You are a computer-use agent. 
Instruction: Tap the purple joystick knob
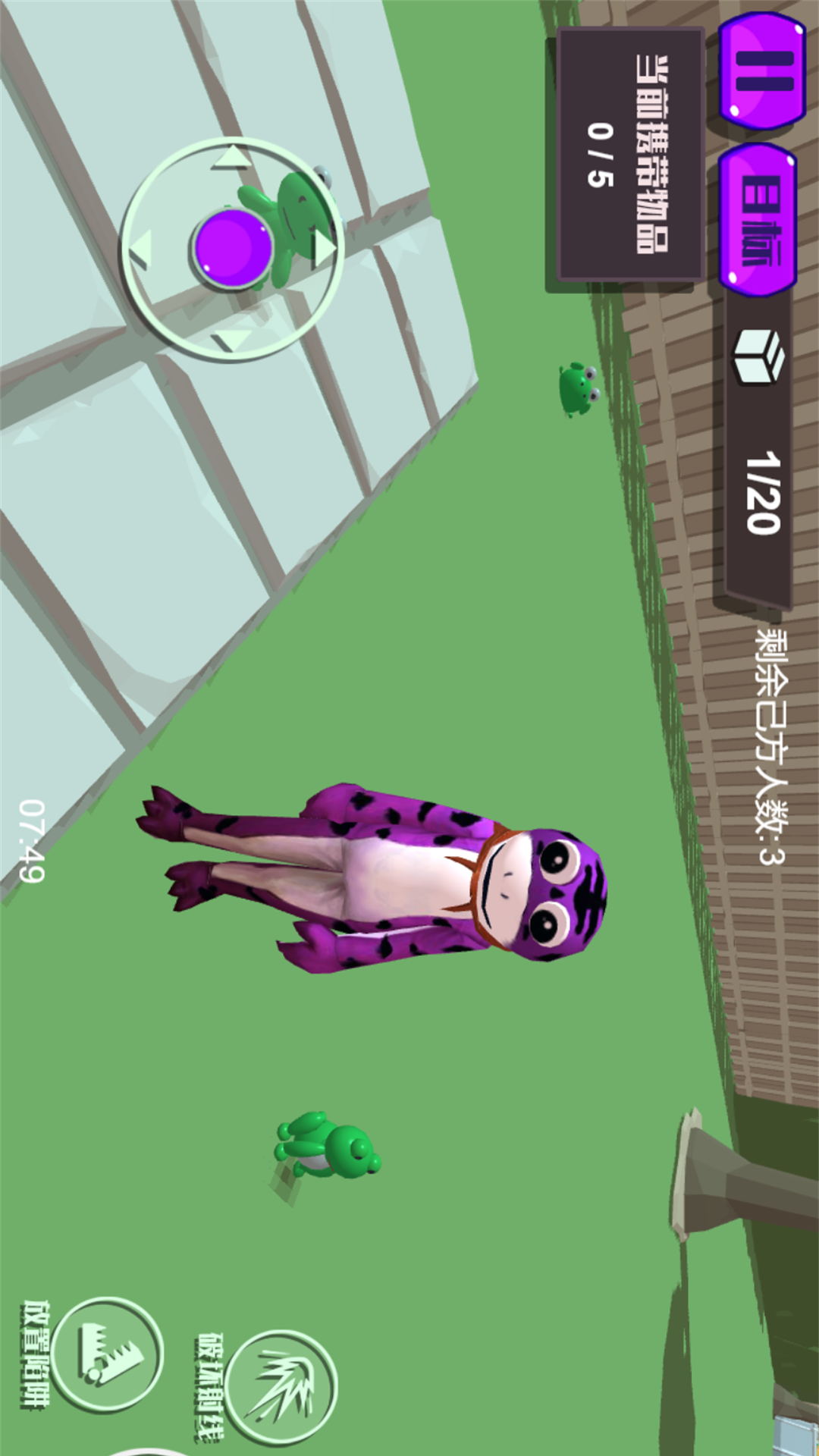232,248
